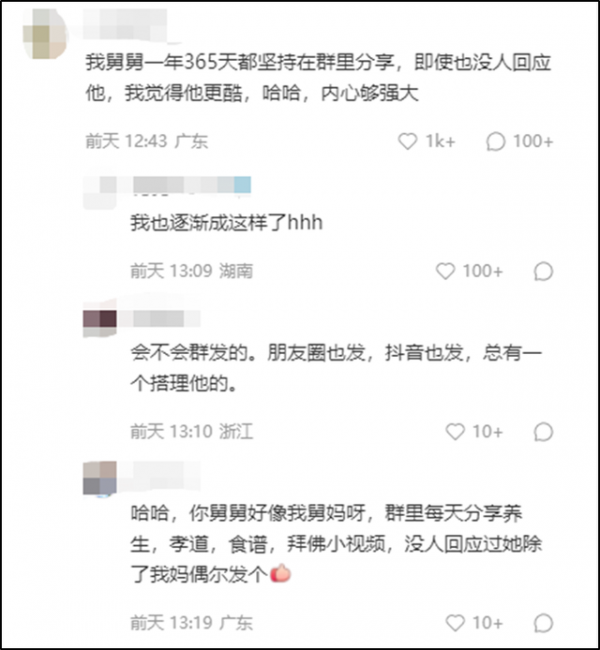Open the profile avatar of the top commenter

point(45,34)
